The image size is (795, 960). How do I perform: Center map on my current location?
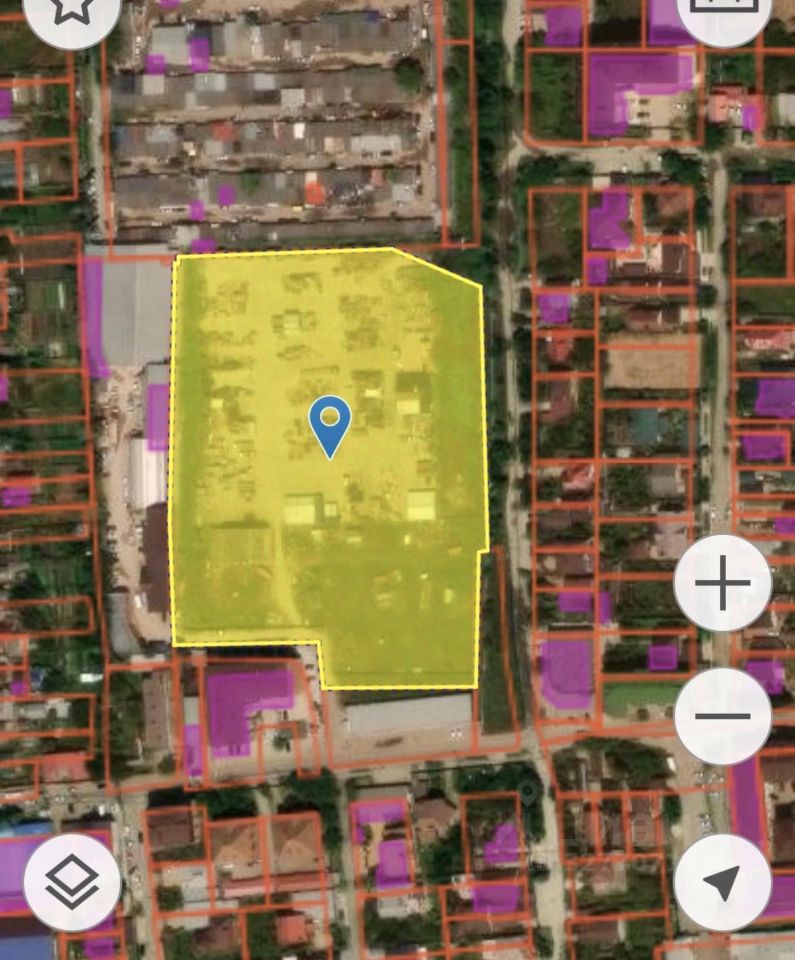[x=722, y=882]
